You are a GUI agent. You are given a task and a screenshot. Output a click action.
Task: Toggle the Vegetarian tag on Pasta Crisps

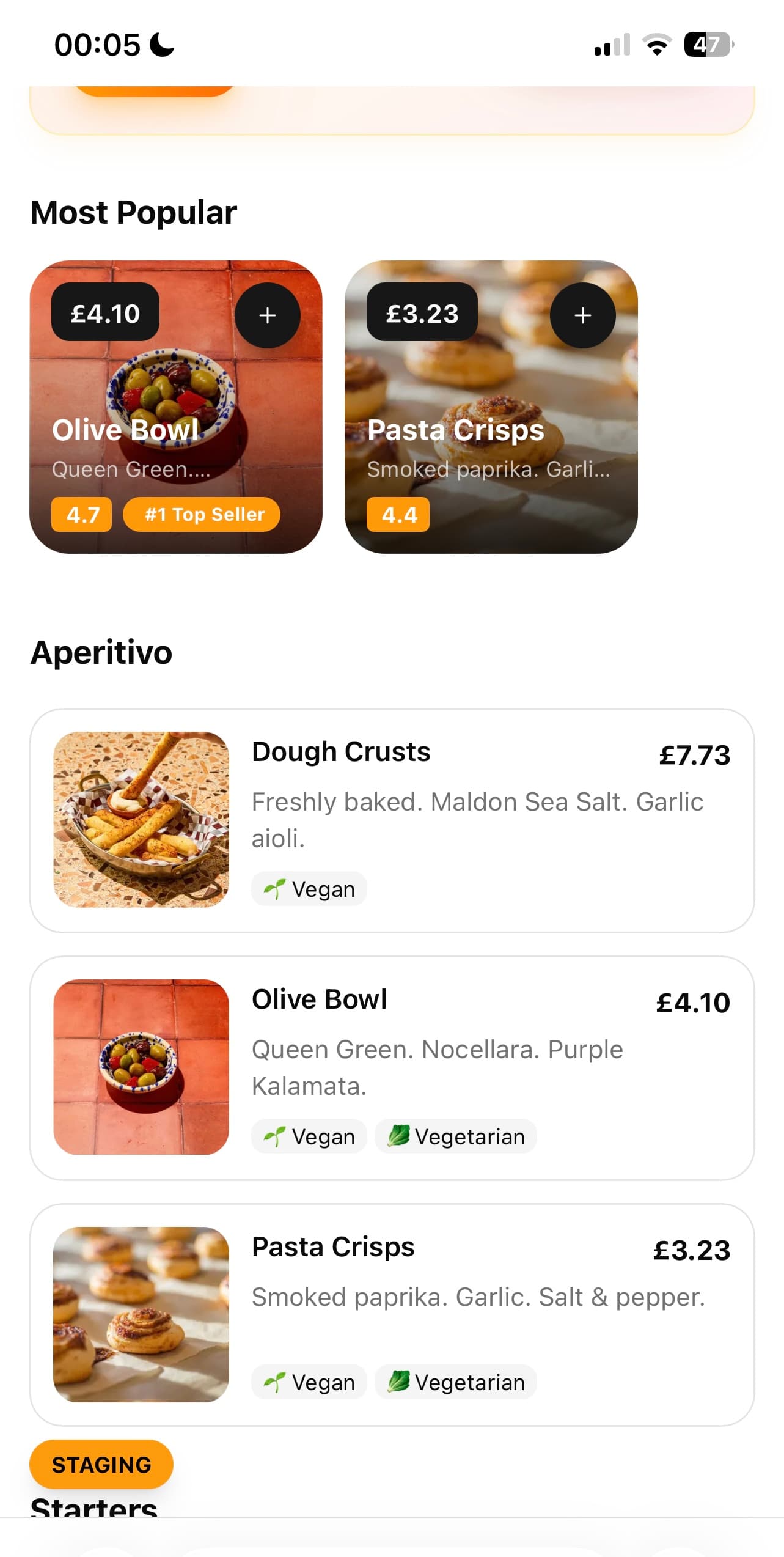pyautogui.click(x=455, y=1382)
